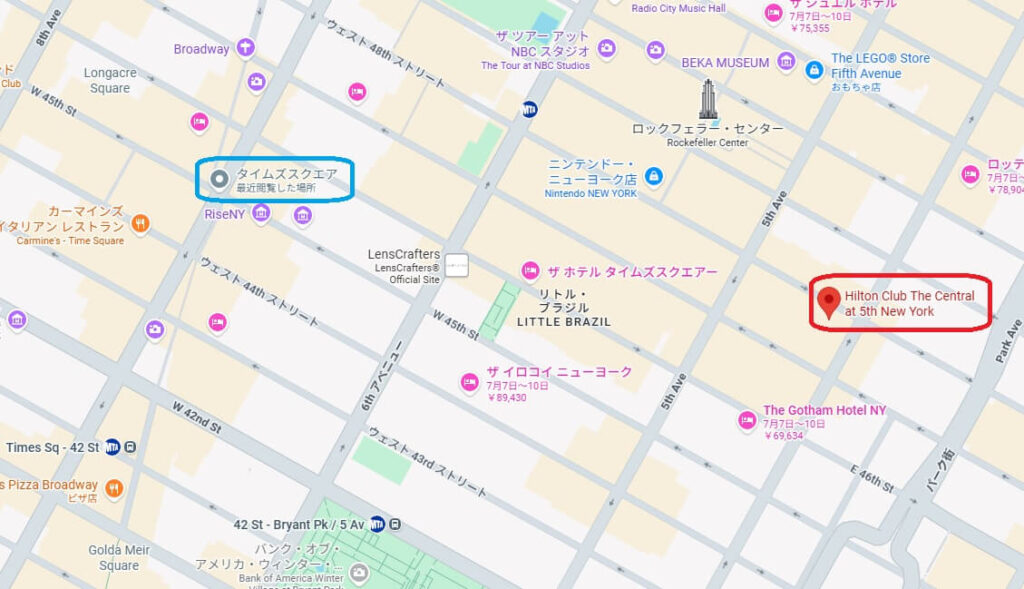
Task: Select The Gotham Hotel NY pin
Action: tap(746, 421)
